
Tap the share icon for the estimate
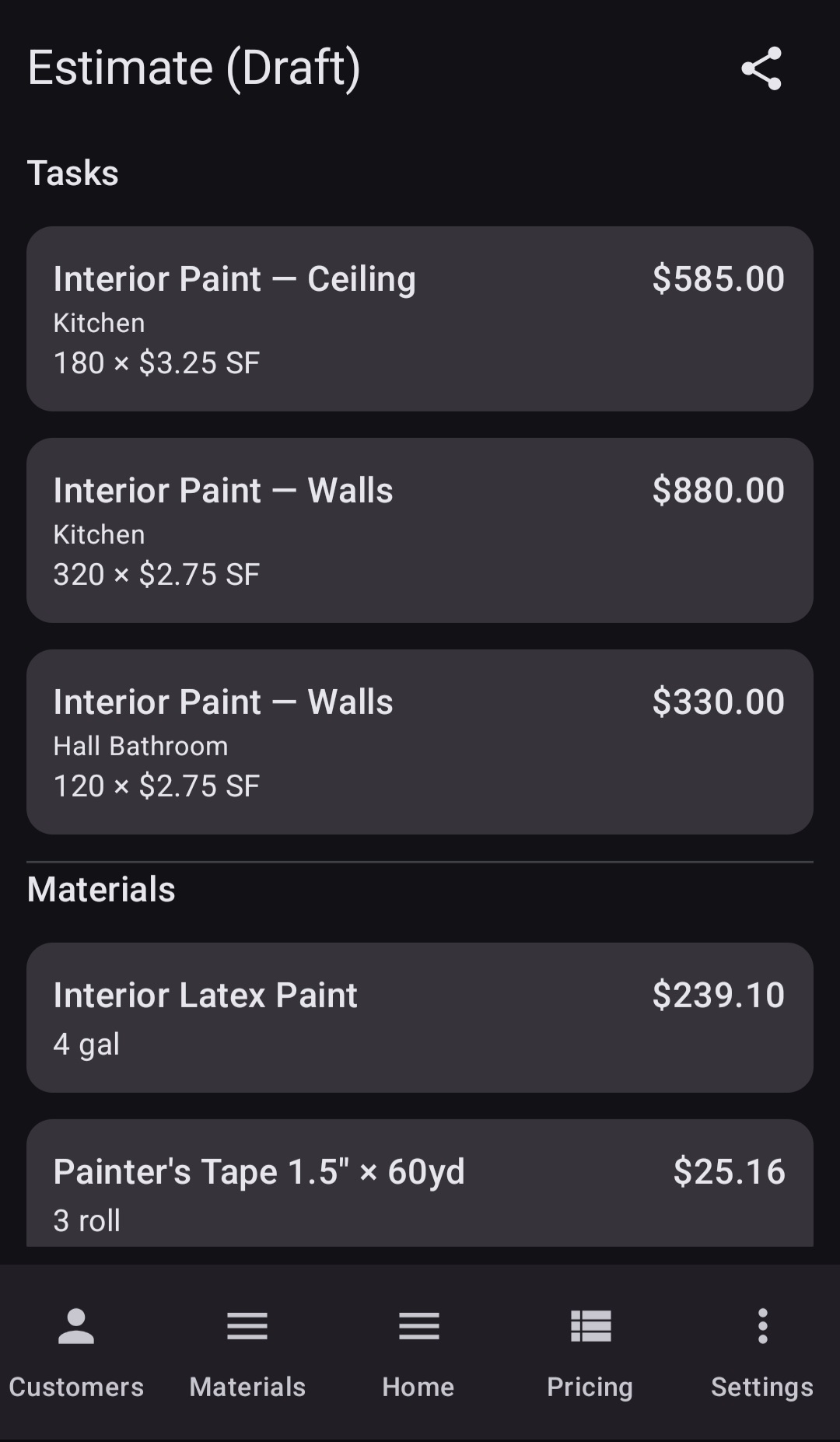pyautogui.click(x=759, y=69)
